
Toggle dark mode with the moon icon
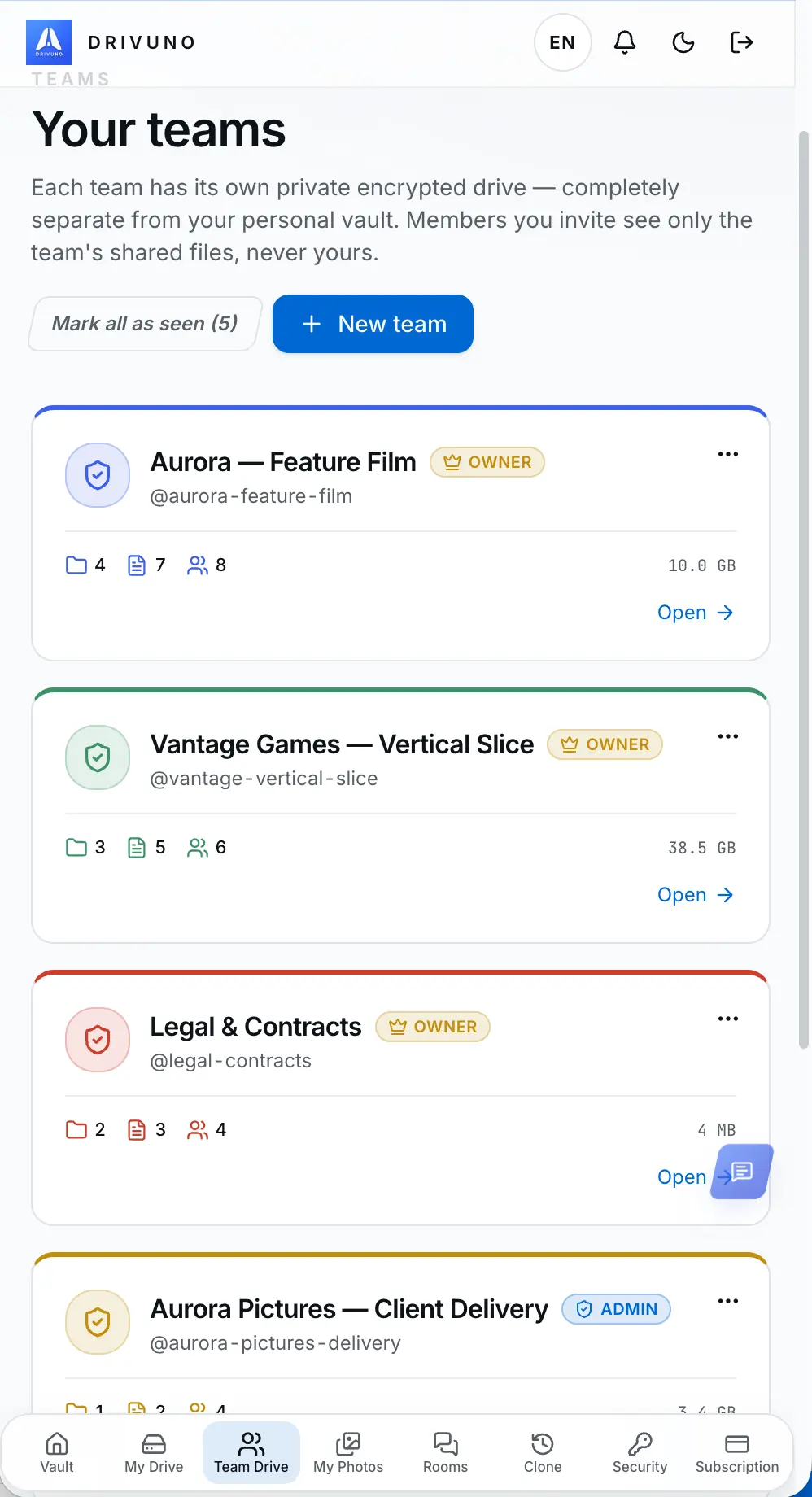point(683,42)
